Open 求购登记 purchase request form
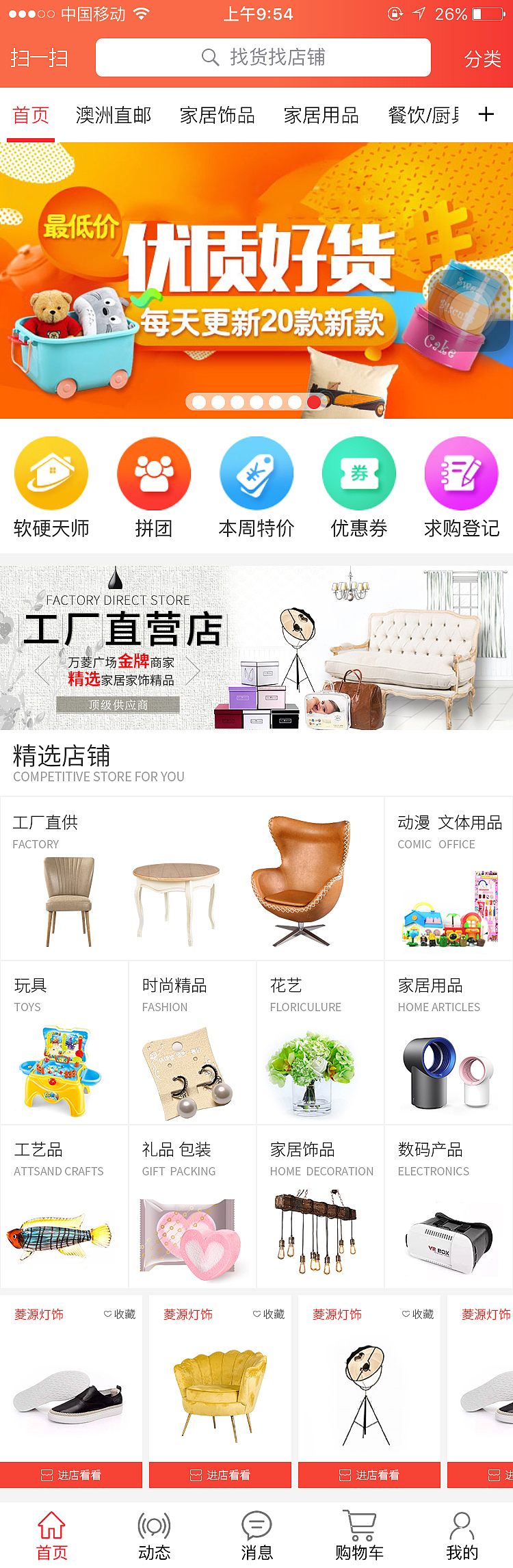This screenshot has width=513, height=1568. [462, 487]
